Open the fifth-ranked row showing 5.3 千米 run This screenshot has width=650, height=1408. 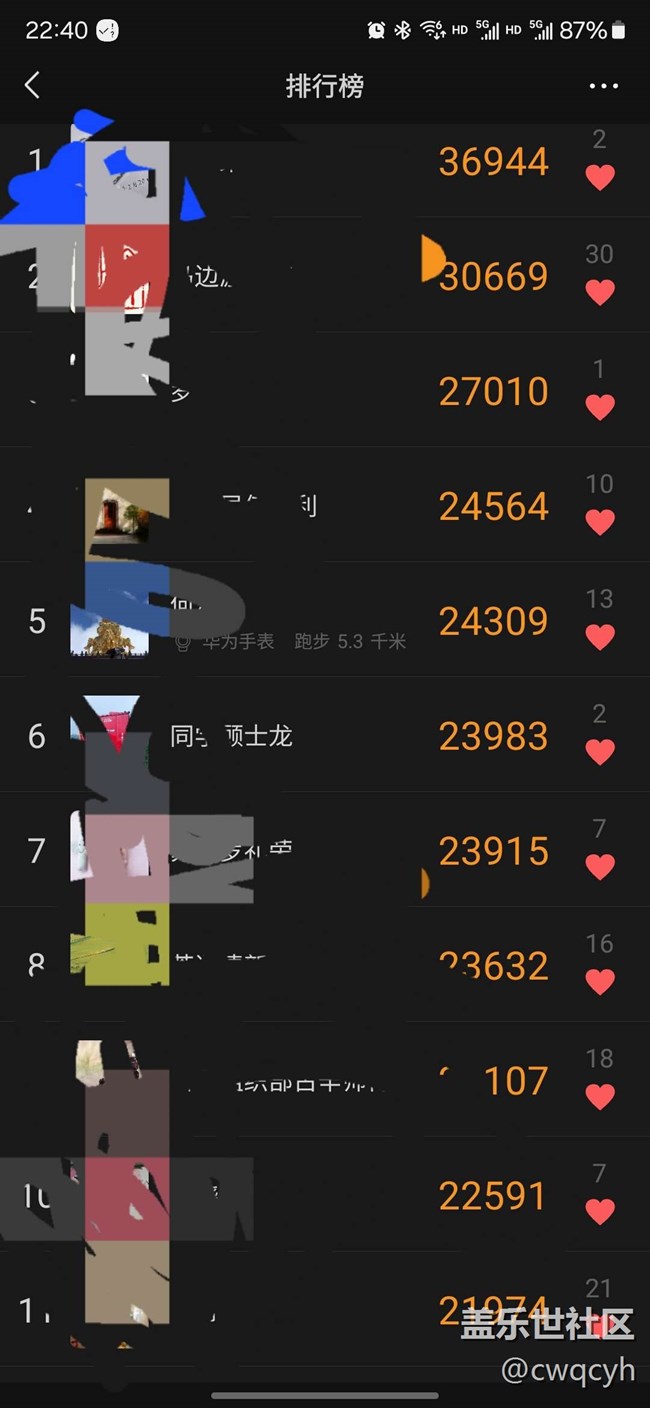pos(325,620)
